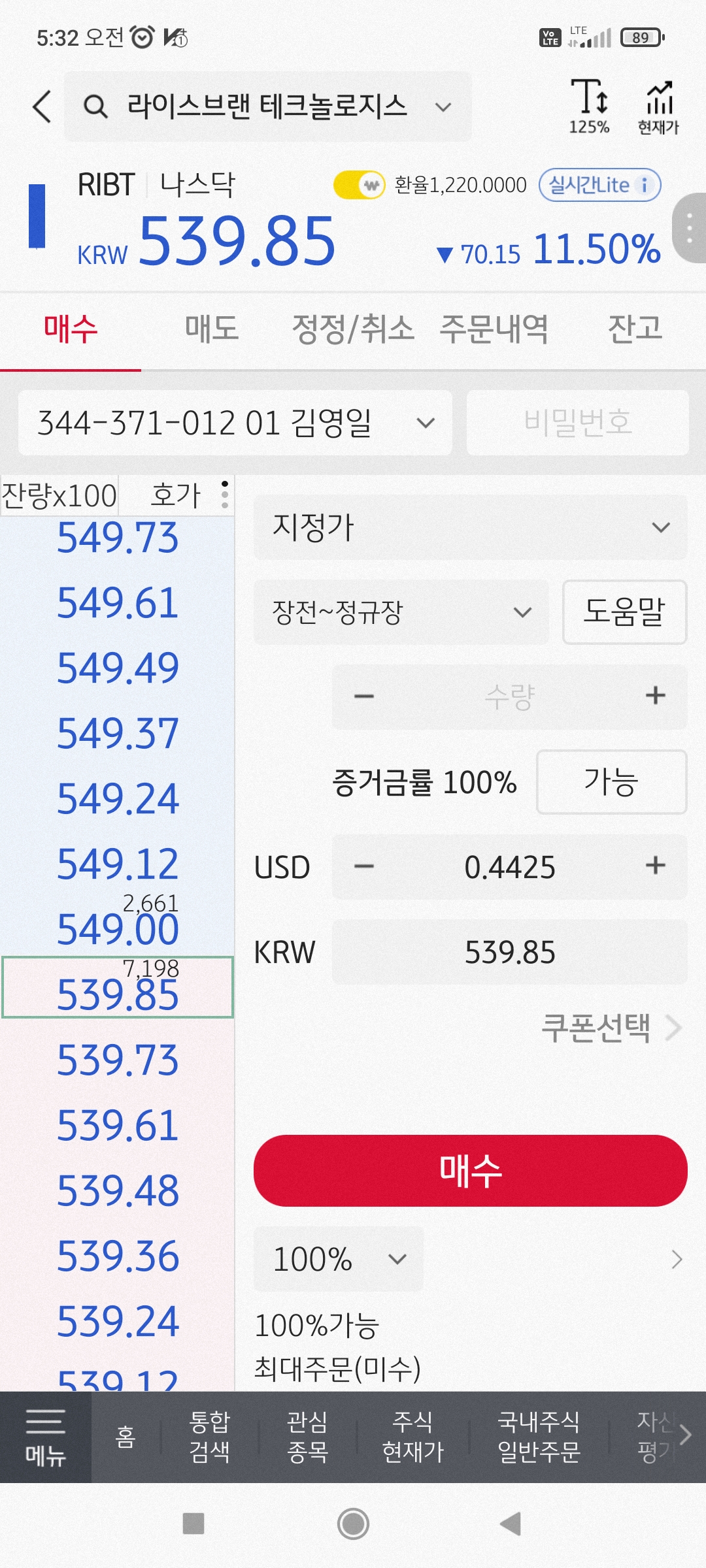The height and width of the screenshot is (1568, 706).
Task: Decrease the USD price with the minus button
Action: [364, 867]
